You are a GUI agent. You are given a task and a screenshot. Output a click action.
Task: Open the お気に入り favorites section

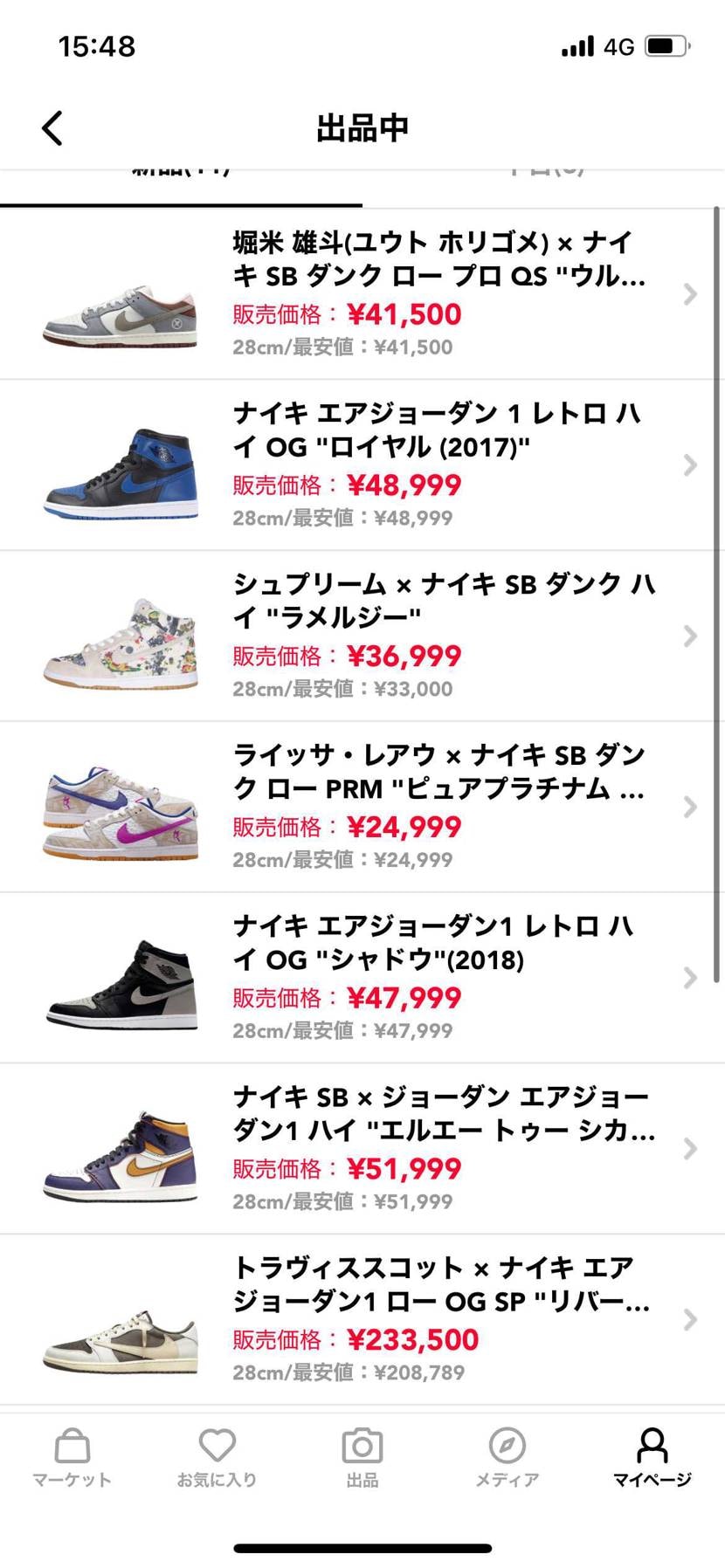[216, 1458]
